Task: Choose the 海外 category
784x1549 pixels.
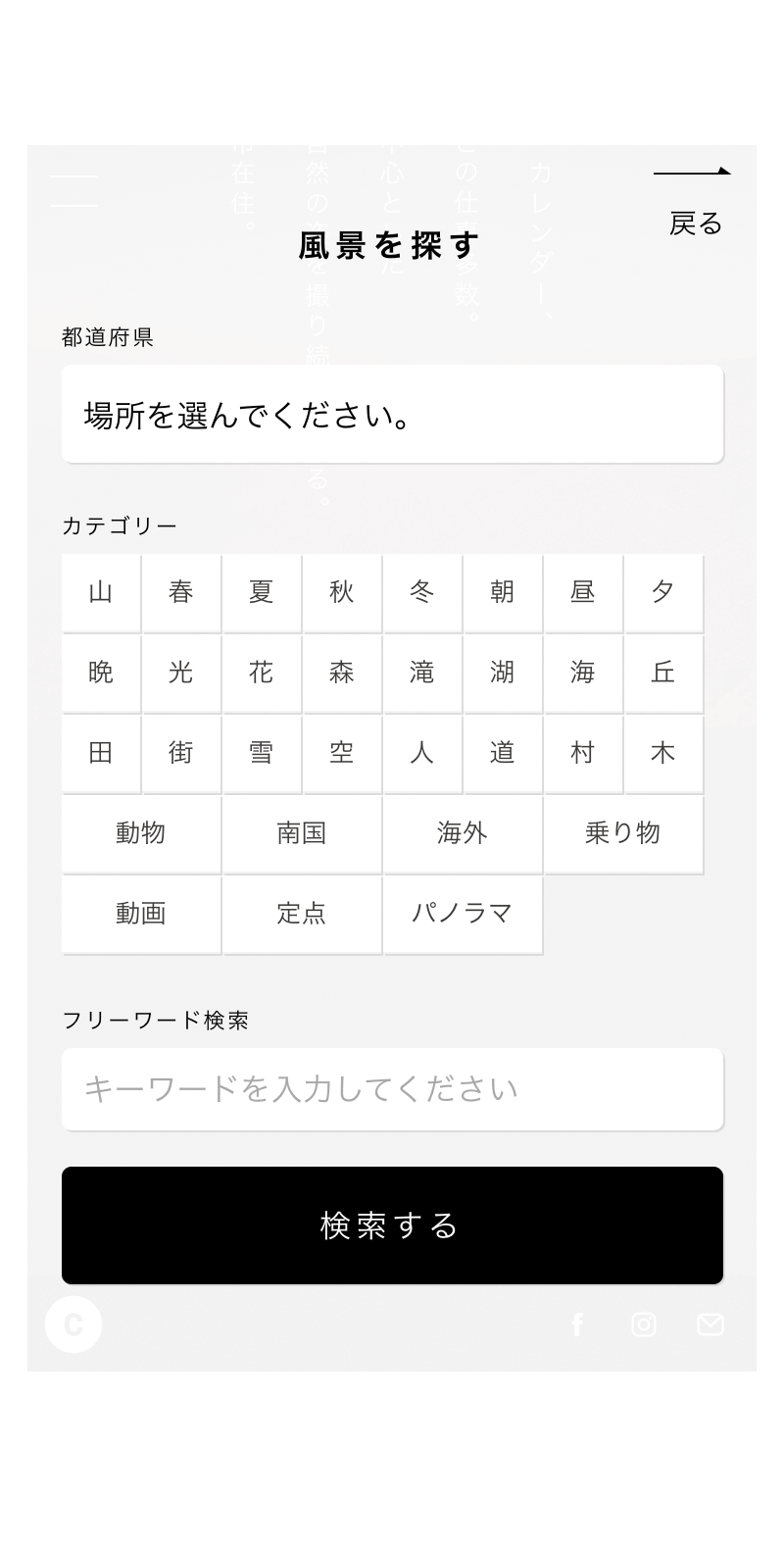Action: pyautogui.click(x=463, y=833)
